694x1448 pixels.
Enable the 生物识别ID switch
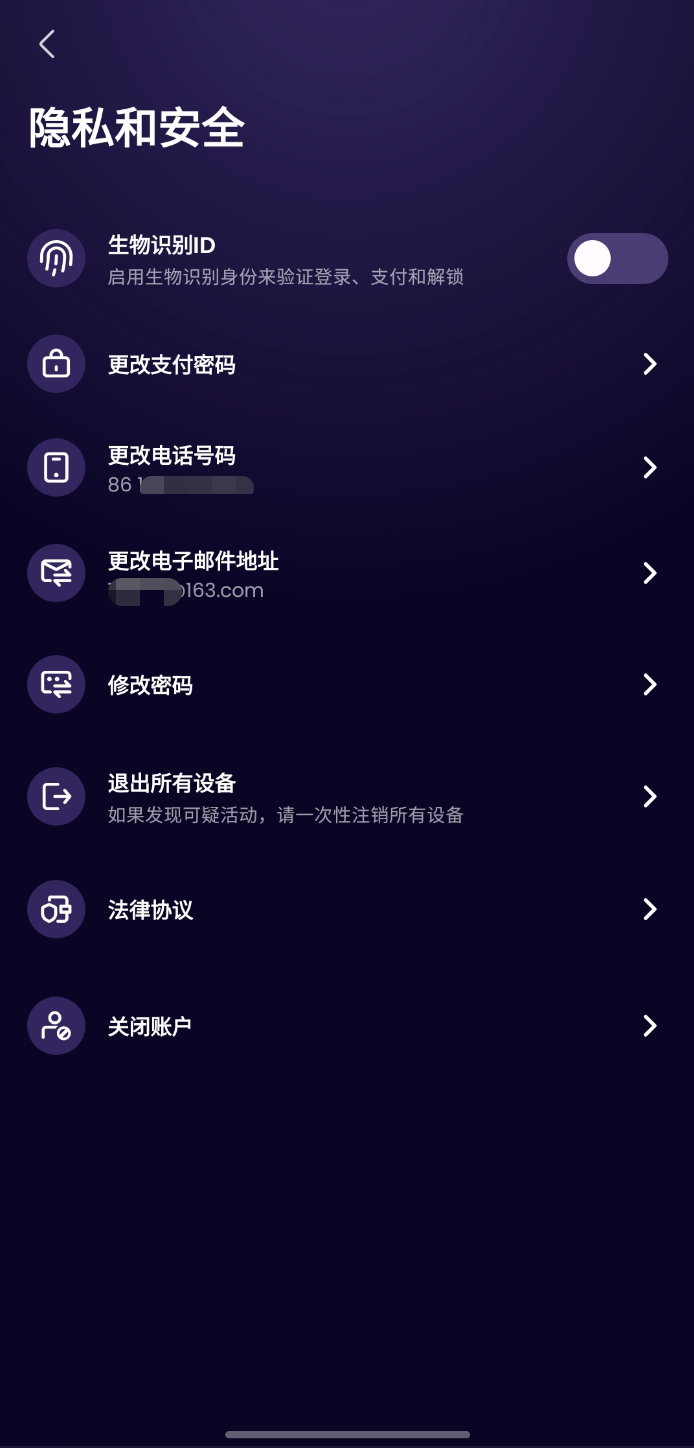[x=617, y=259]
